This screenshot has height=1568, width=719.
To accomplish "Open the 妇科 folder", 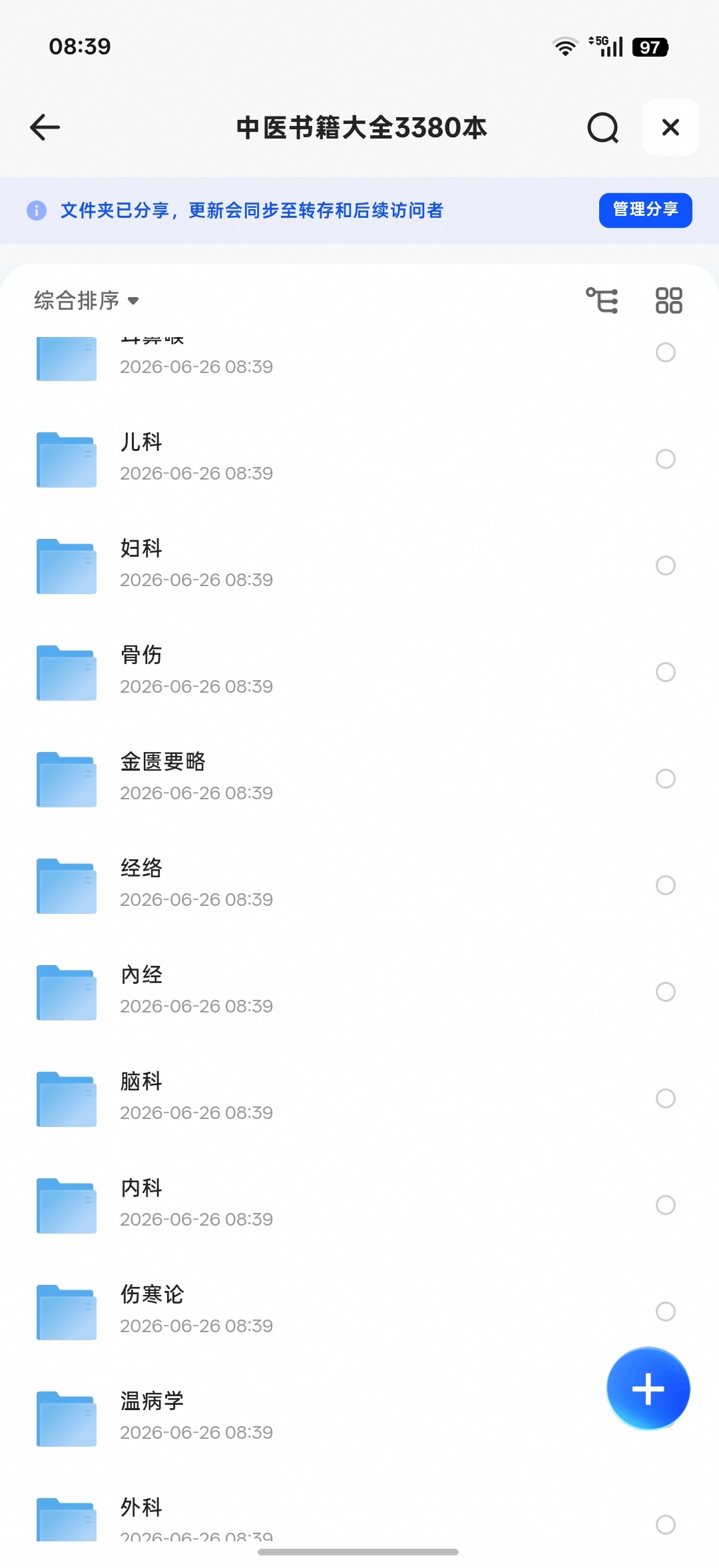I will [359, 566].
